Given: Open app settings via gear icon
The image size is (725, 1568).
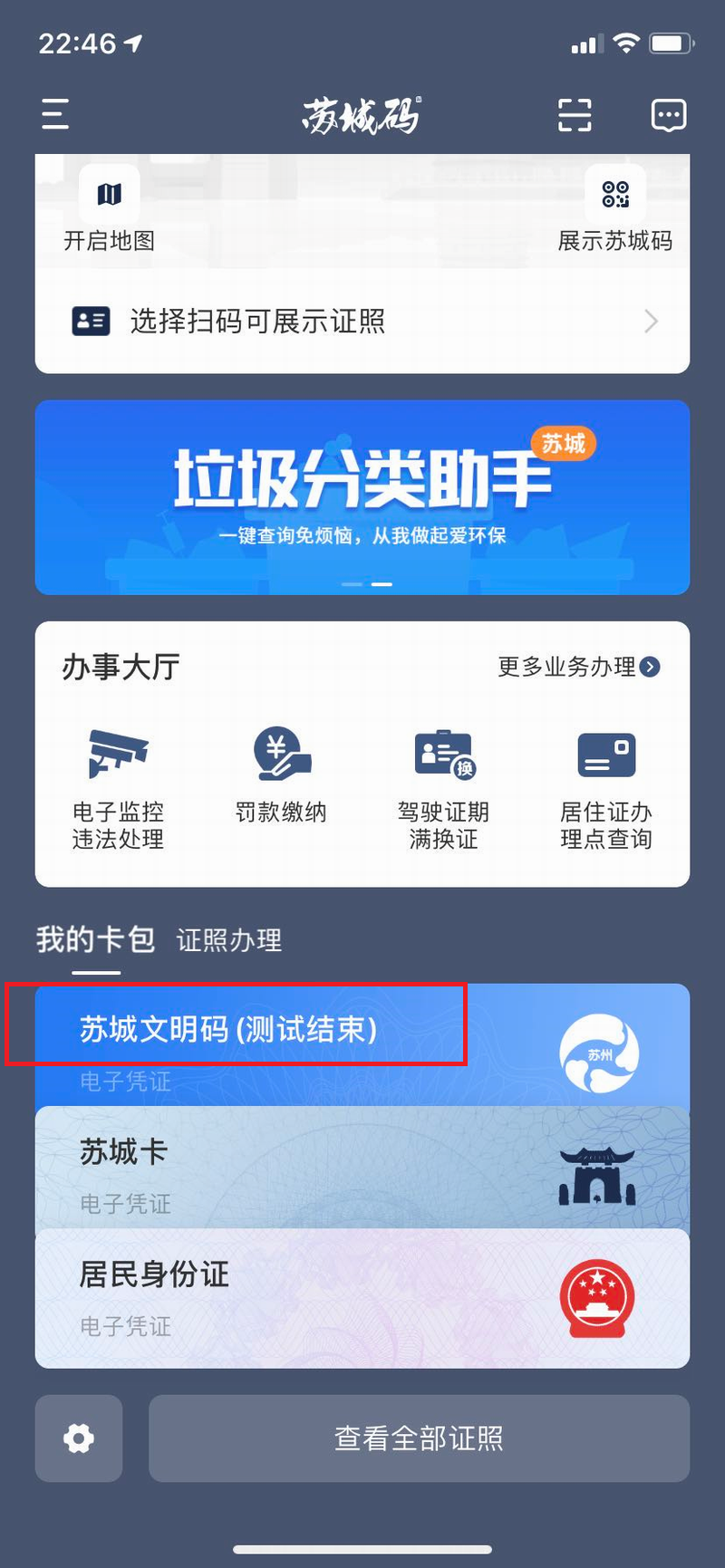Looking at the screenshot, I should point(78,1438).
